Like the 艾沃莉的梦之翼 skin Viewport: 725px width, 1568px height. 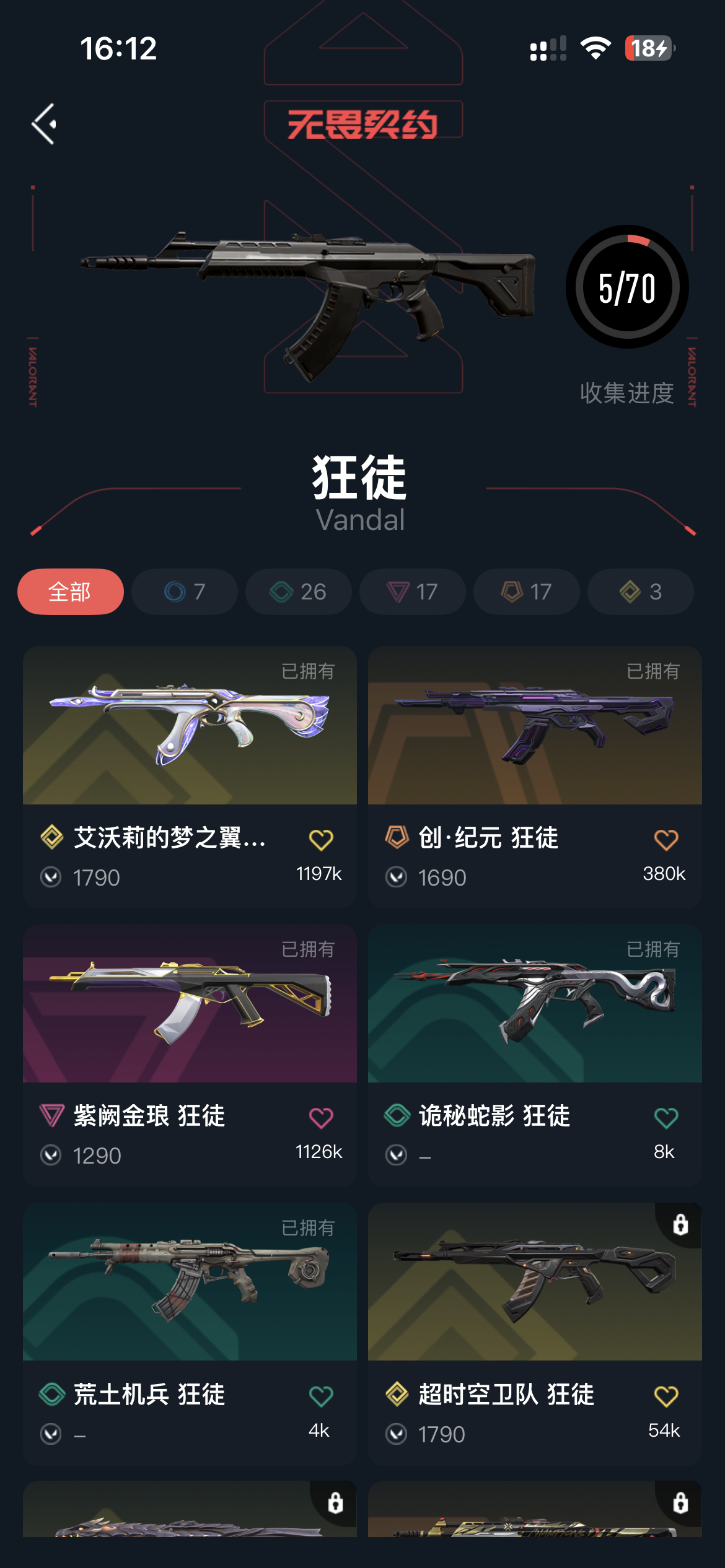click(x=321, y=840)
